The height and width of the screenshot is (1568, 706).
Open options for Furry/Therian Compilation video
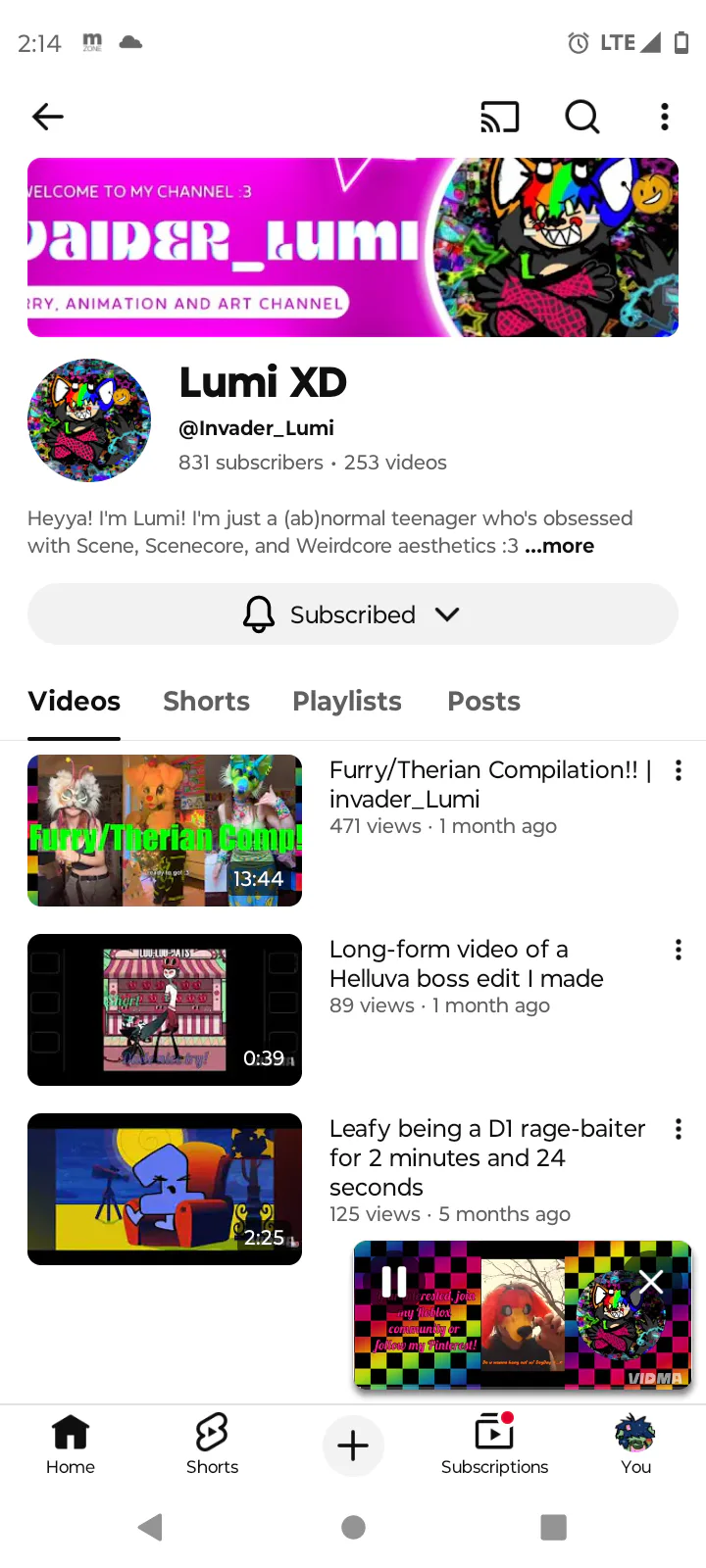click(x=678, y=770)
